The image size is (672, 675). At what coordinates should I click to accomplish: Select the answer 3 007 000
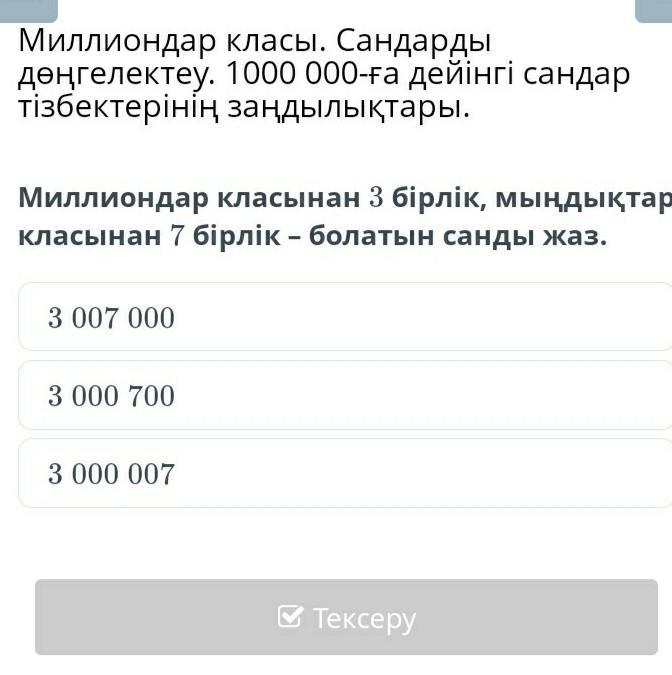click(x=345, y=317)
